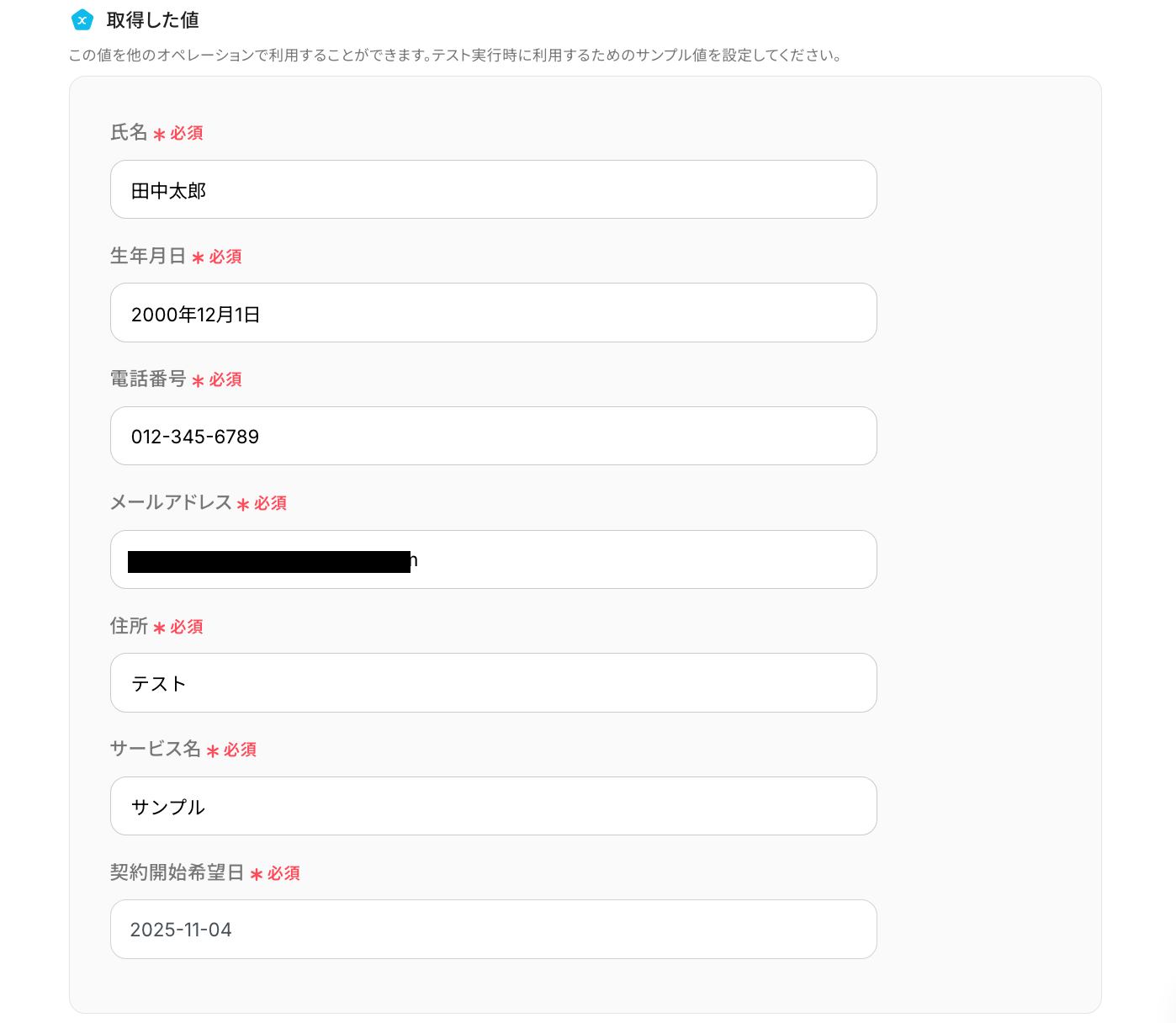
Task: Select the 電話番号 input with 012-345-6789
Action: [x=493, y=436]
